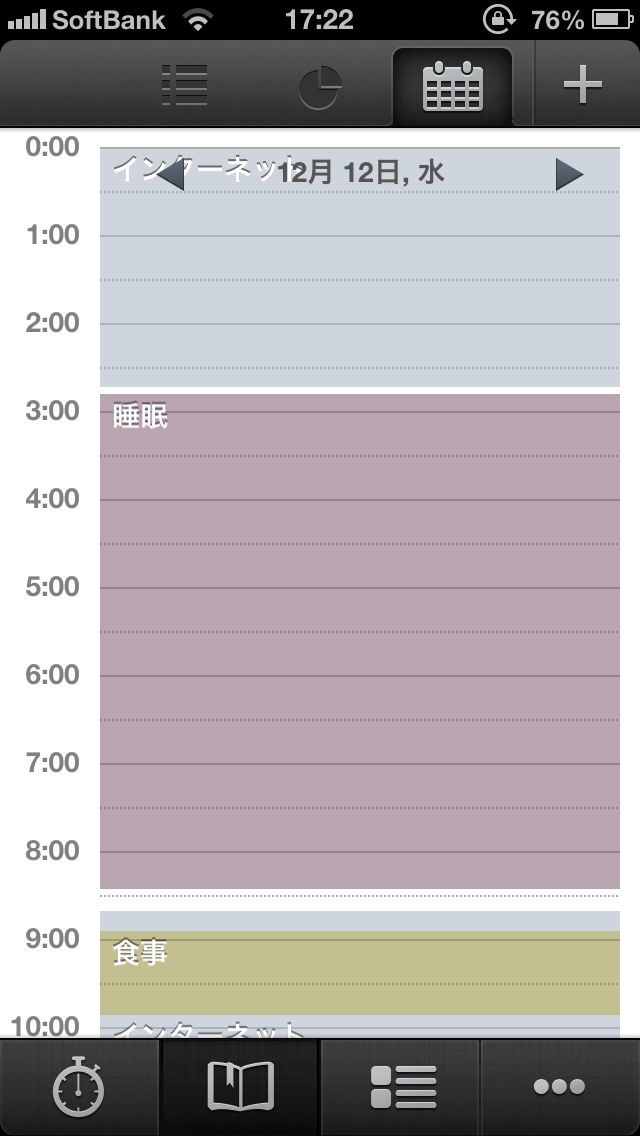Open the 食事 time block
The height and width of the screenshot is (1136, 640).
(360, 972)
